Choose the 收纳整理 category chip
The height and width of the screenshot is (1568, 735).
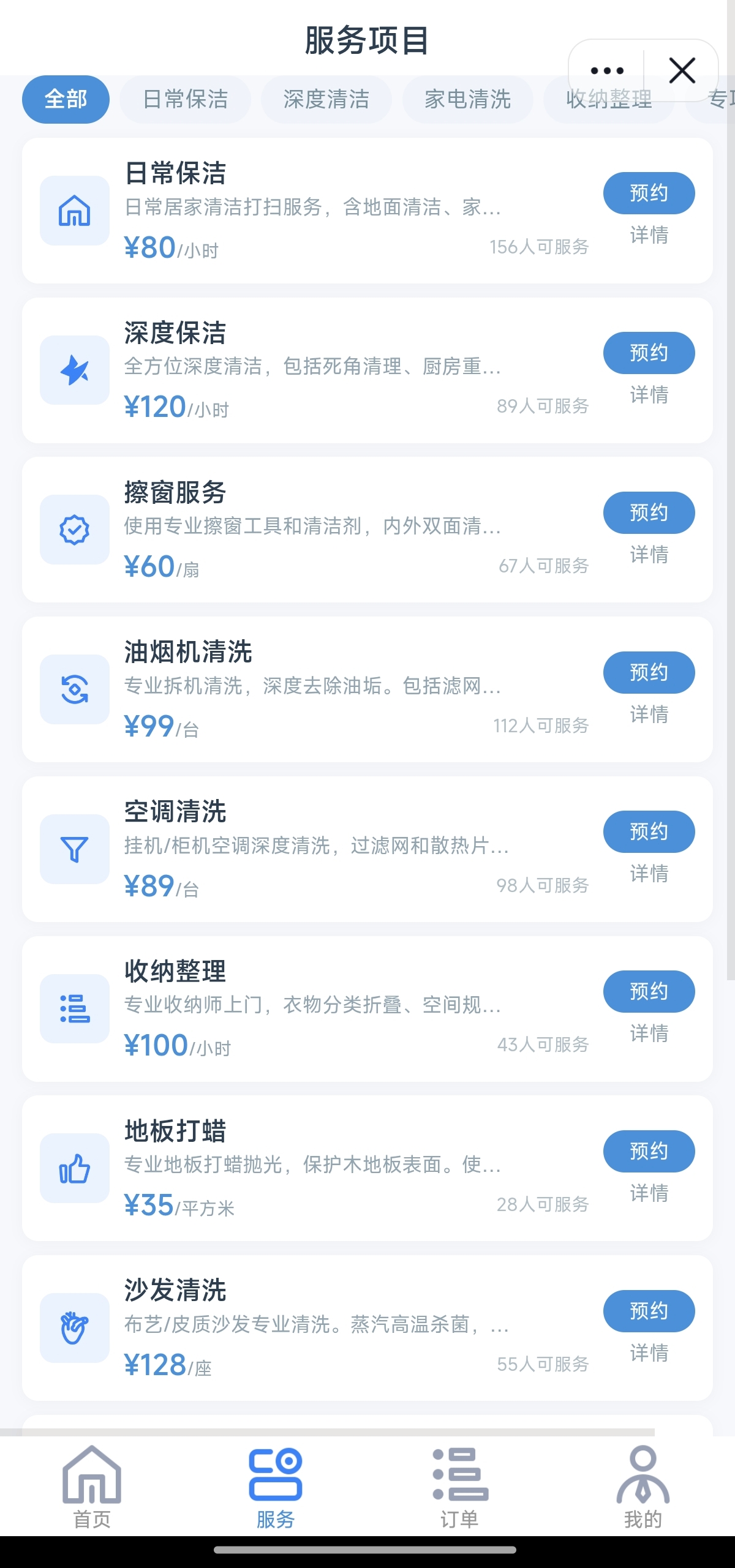click(x=609, y=99)
